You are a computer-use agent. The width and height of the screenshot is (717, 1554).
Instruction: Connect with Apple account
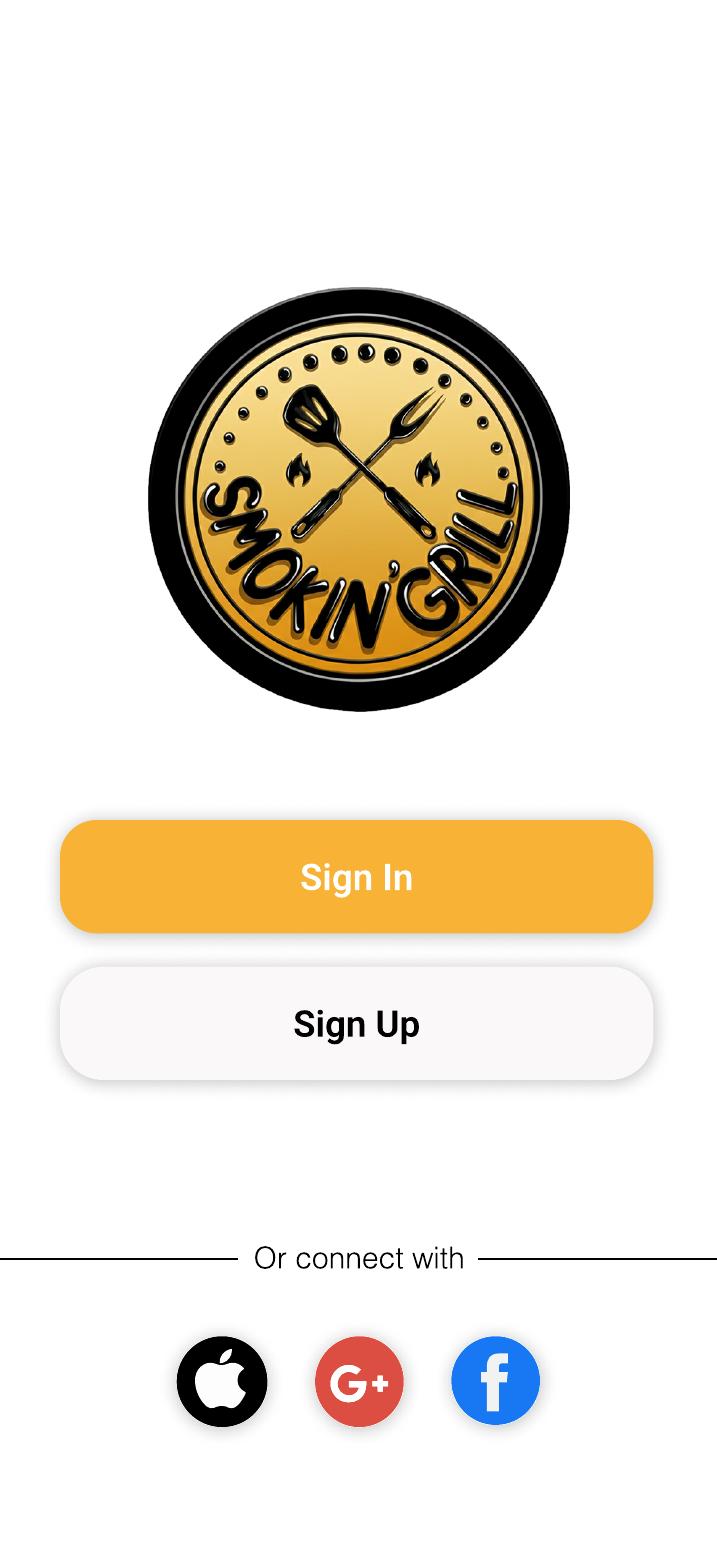point(222,1381)
